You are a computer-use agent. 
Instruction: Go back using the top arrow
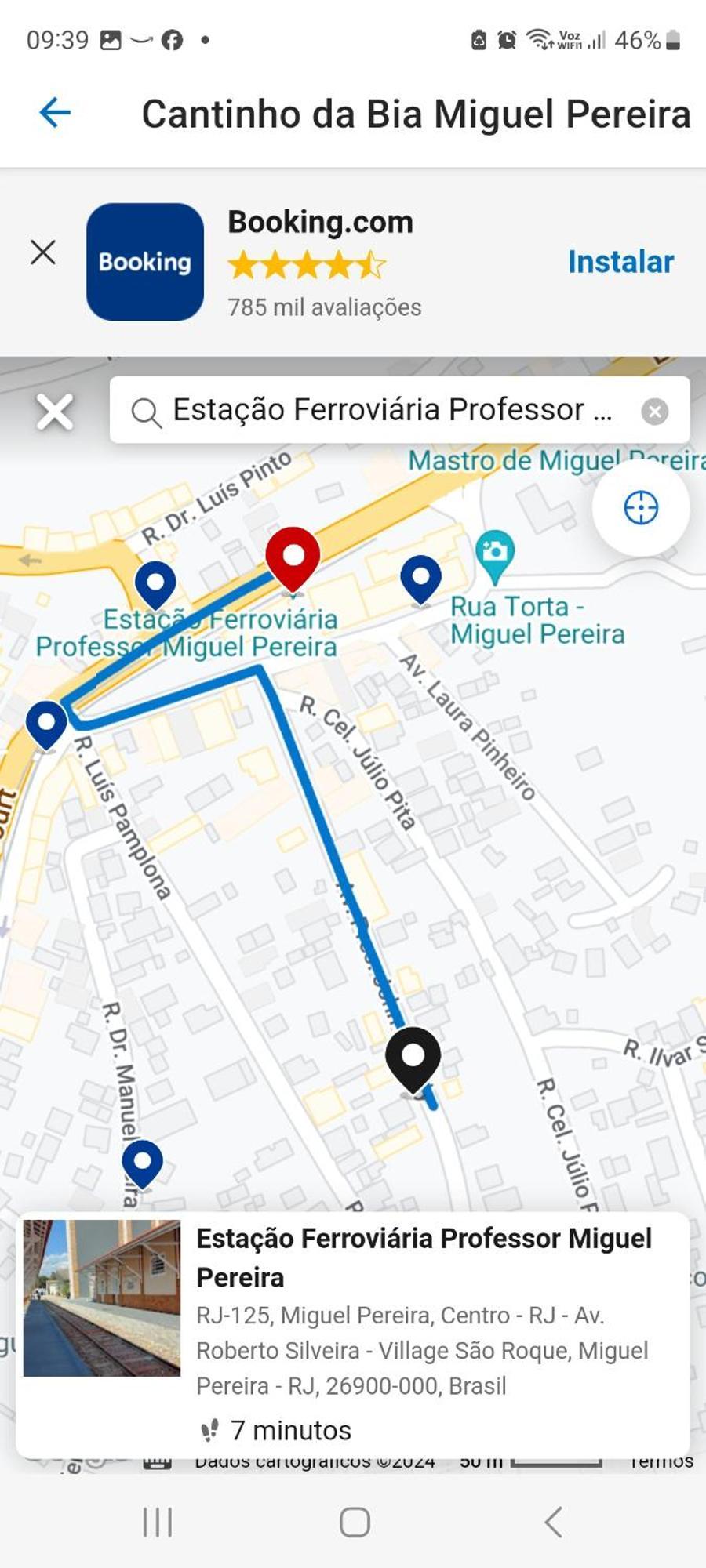(55, 113)
